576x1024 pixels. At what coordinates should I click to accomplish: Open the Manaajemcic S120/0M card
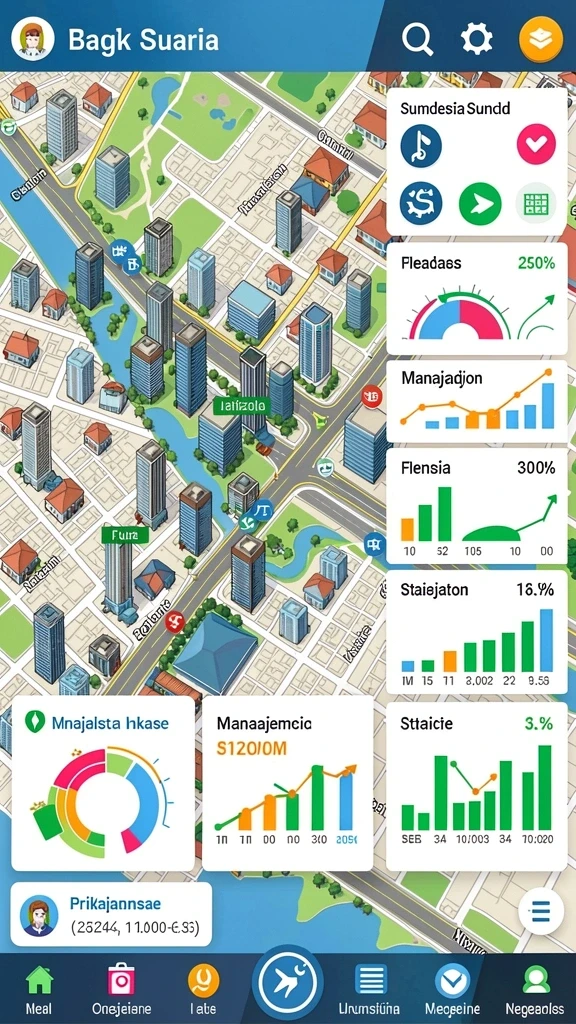click(x=287, y=783)
